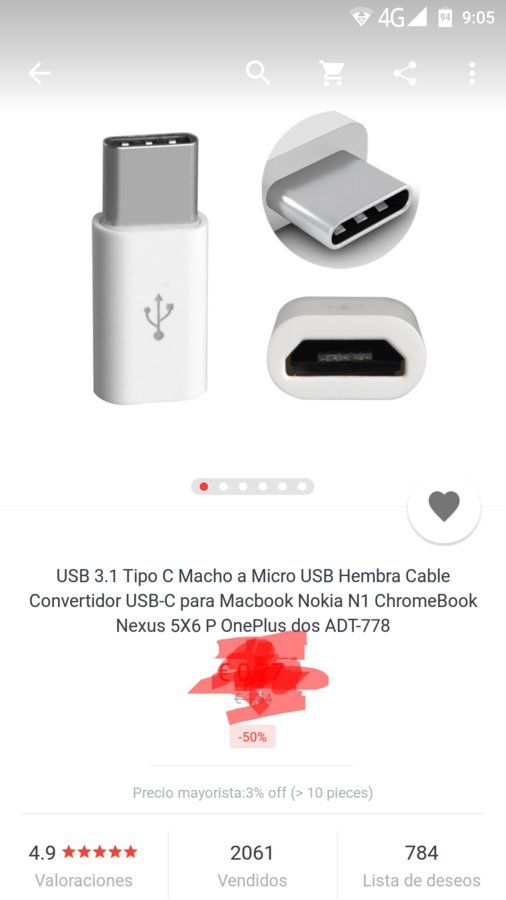Open the search magnifier
The width and height of the screenshot is (506, 900).
(x=258, y=73)
